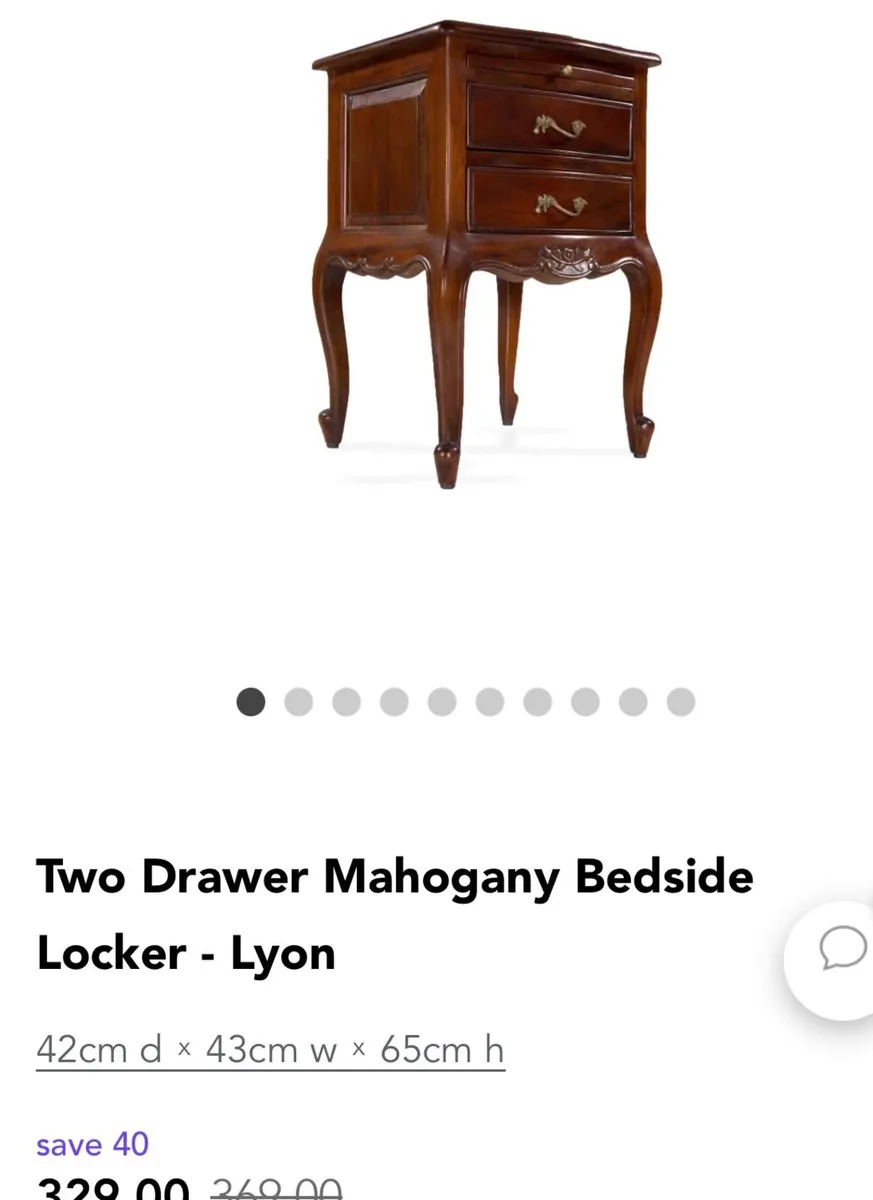
Task: Tap 'Two Drawer Mahogany Bedside Locker - Lyon' heading
Action: click(395, 913)
